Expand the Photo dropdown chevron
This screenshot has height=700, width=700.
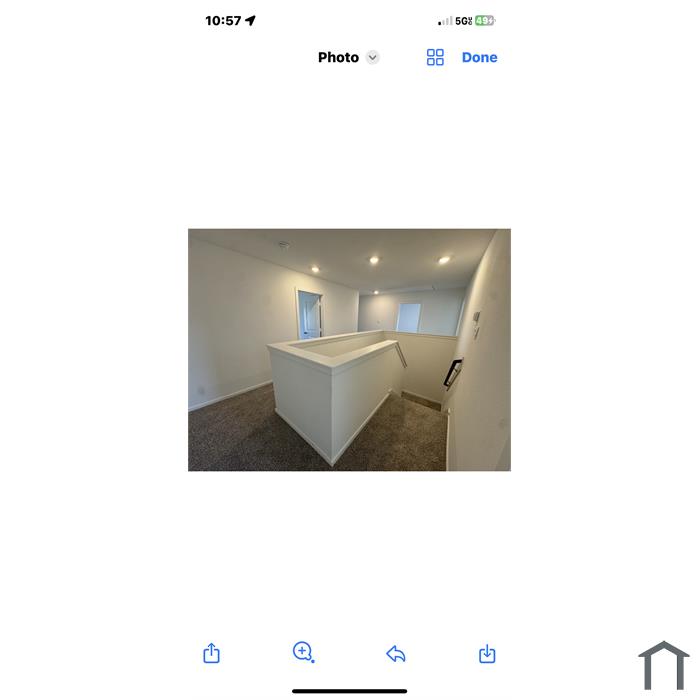point(373,58)
